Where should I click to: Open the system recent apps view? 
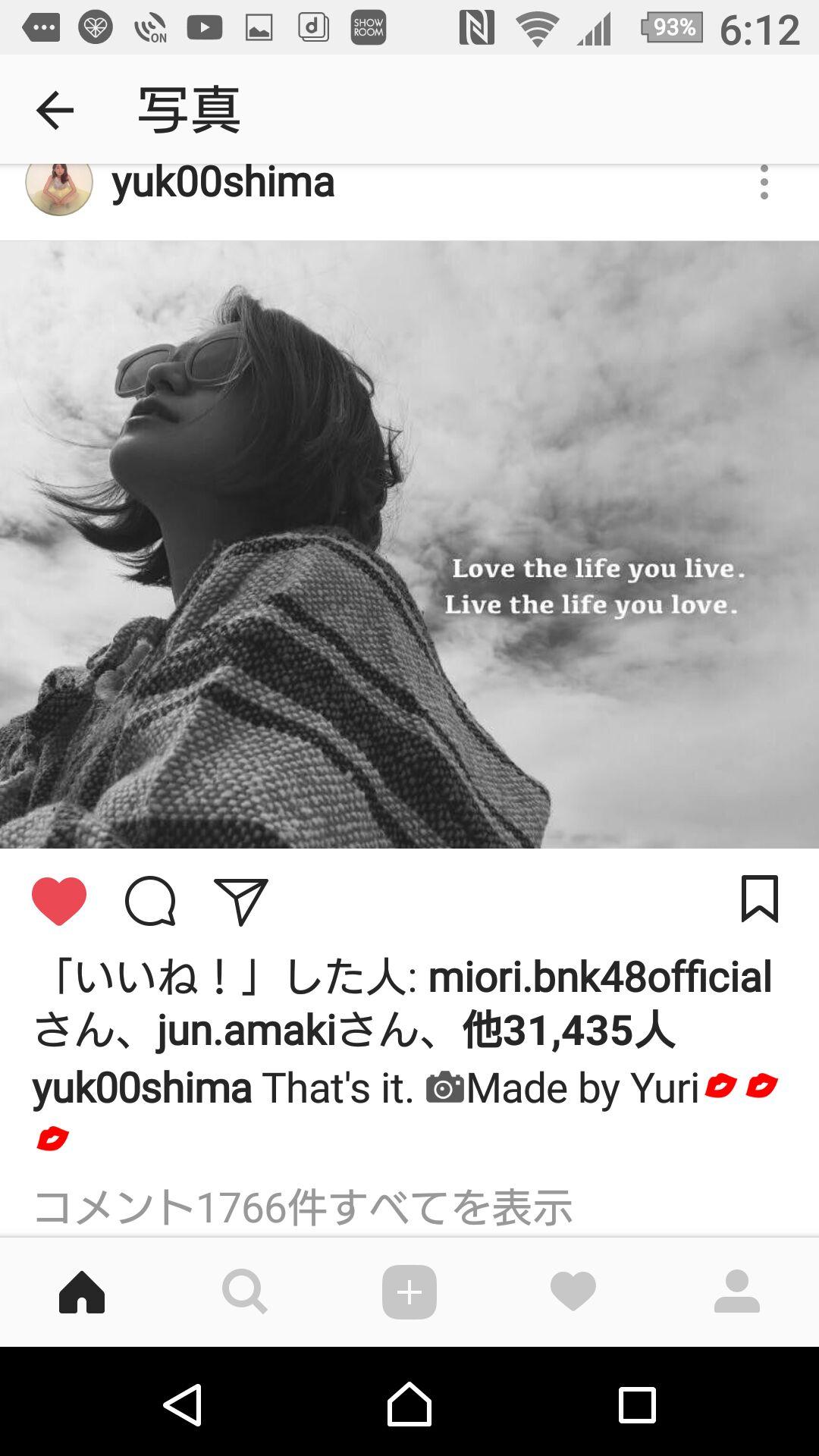[x=637, y=1405]
